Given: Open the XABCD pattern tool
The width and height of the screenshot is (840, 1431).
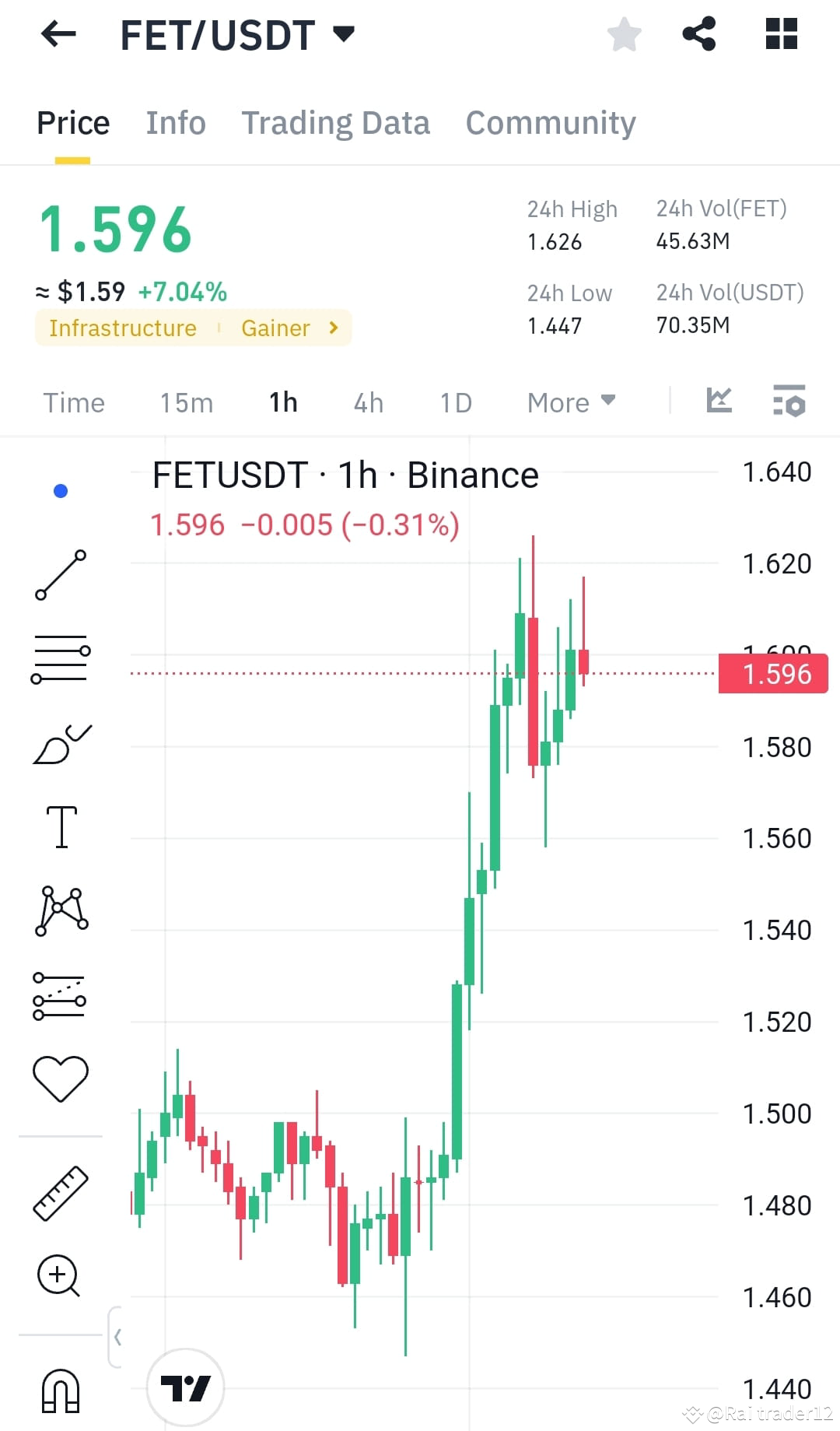Looking at the screenshot, I should [x=61, y=910].
